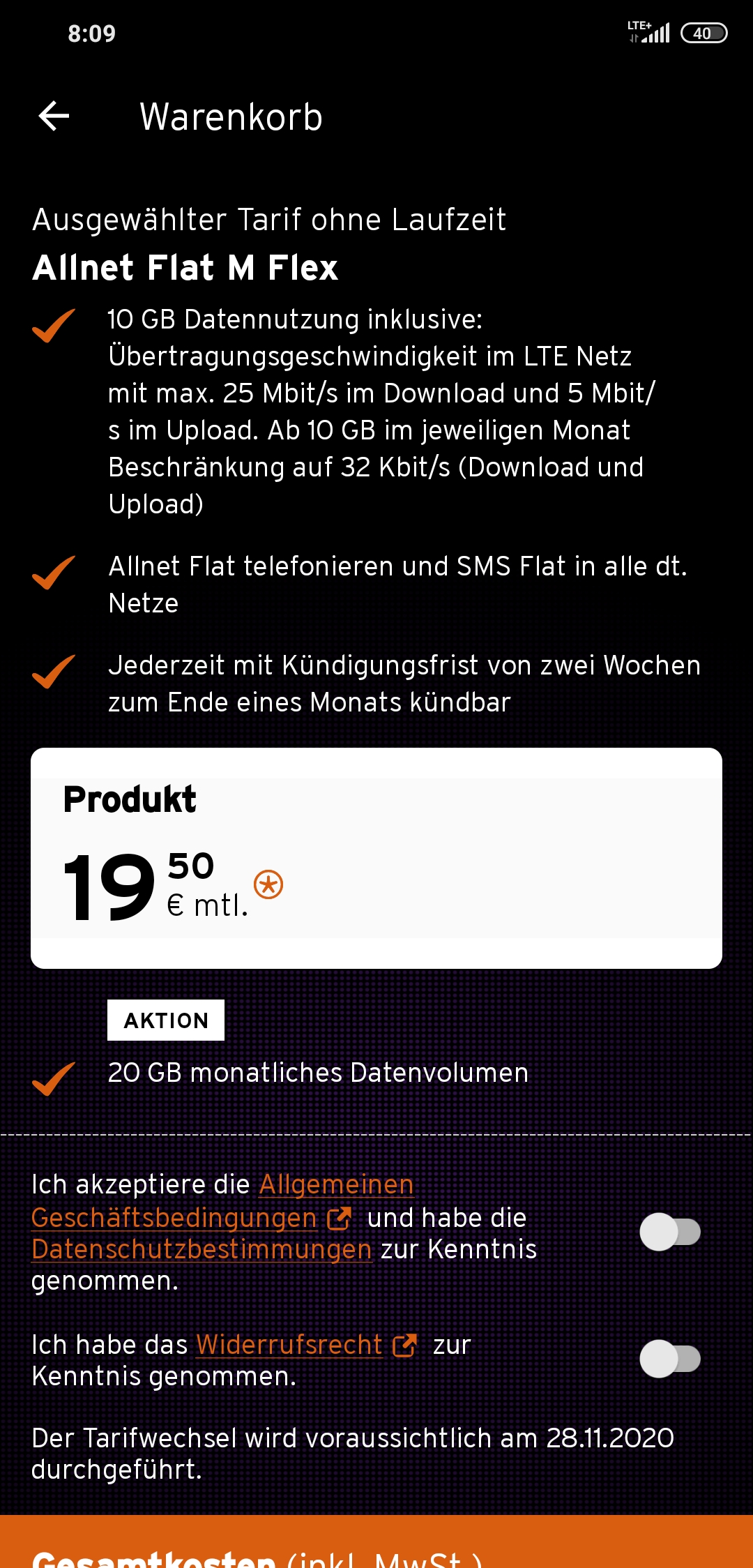
Task: Open the Allgemeinen Geschäftsbedingungen link
Action: tap(174, 1218)
